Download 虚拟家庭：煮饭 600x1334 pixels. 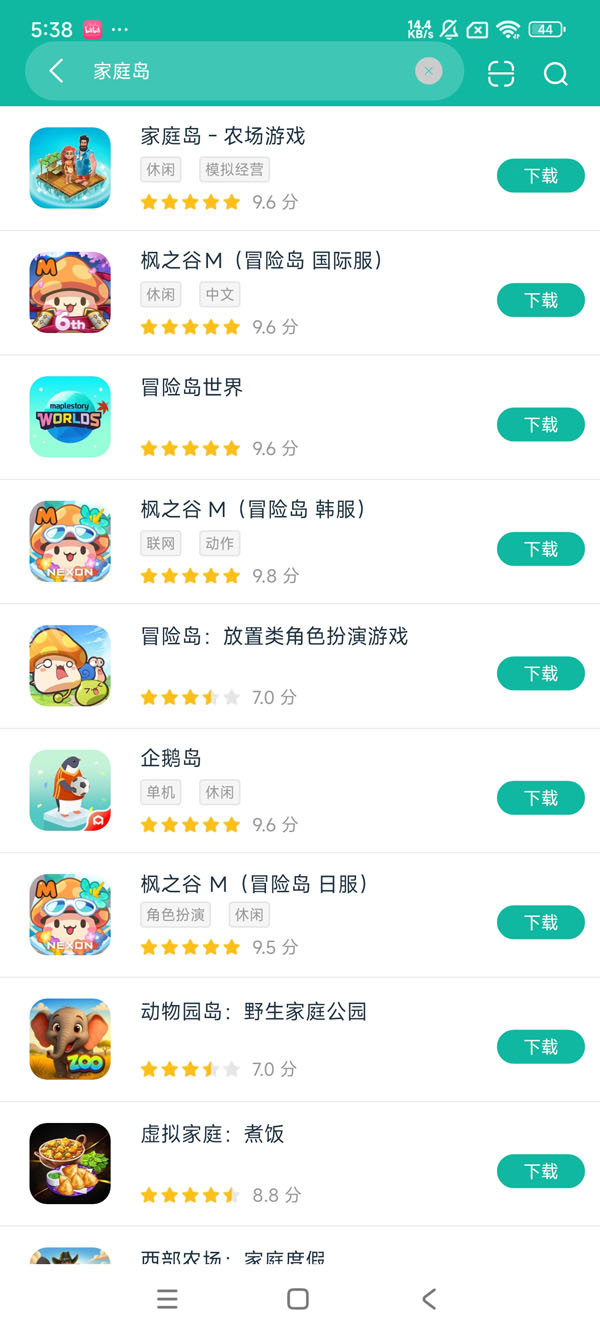coord(540,1171)
